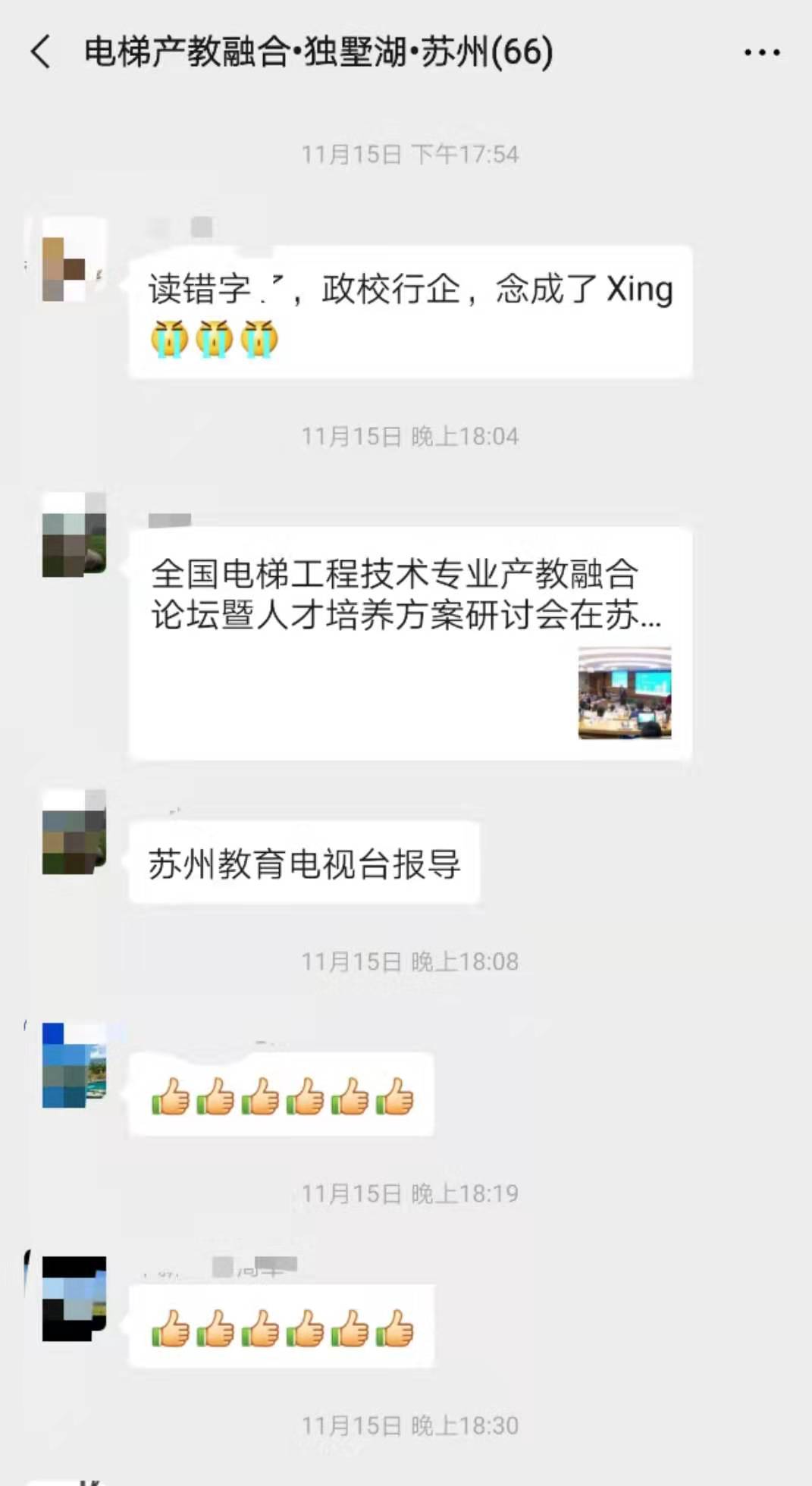
Task: Tap the avatar next to the shared article card
Action: [74, 535]
